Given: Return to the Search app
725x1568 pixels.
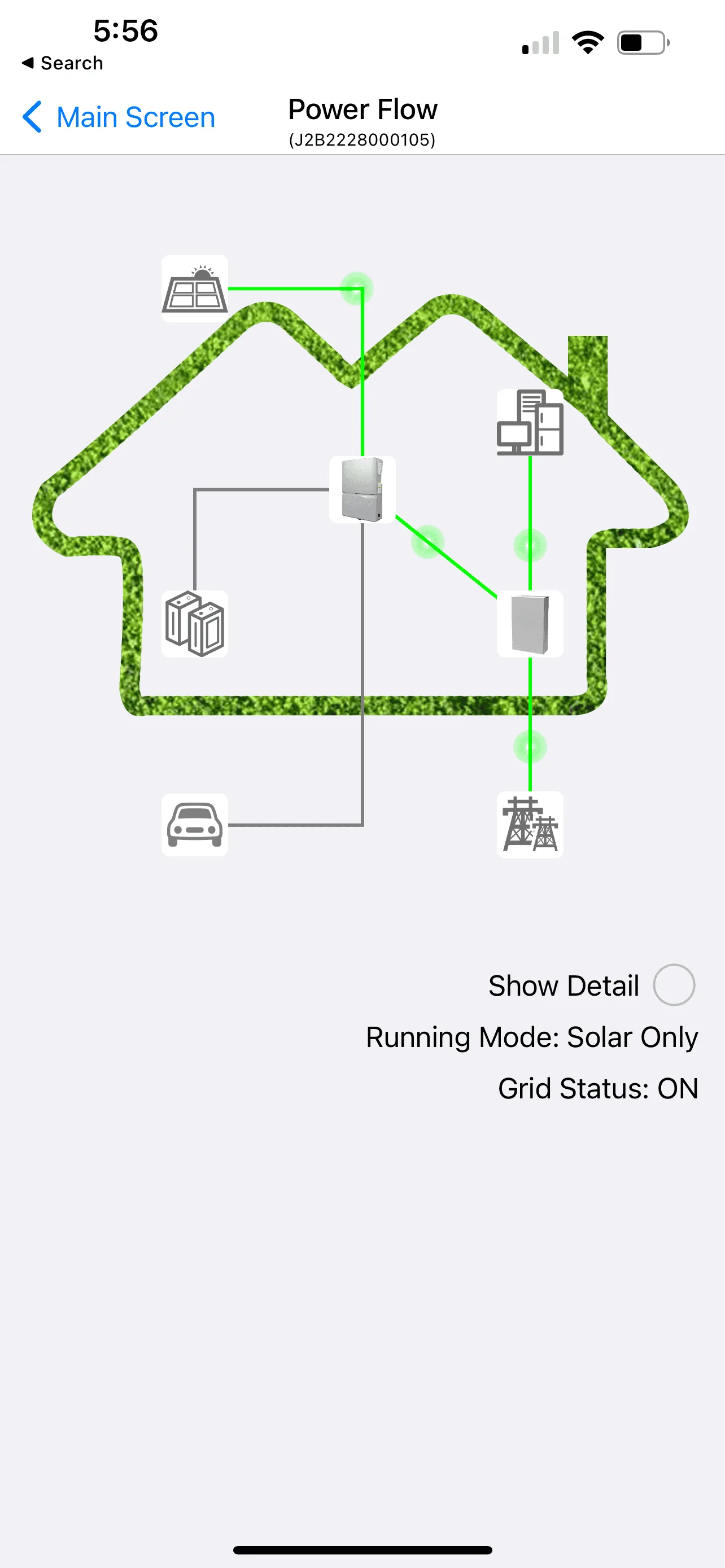Looking at the screenshot, I should pyautogui.click(x=63, y=63).
